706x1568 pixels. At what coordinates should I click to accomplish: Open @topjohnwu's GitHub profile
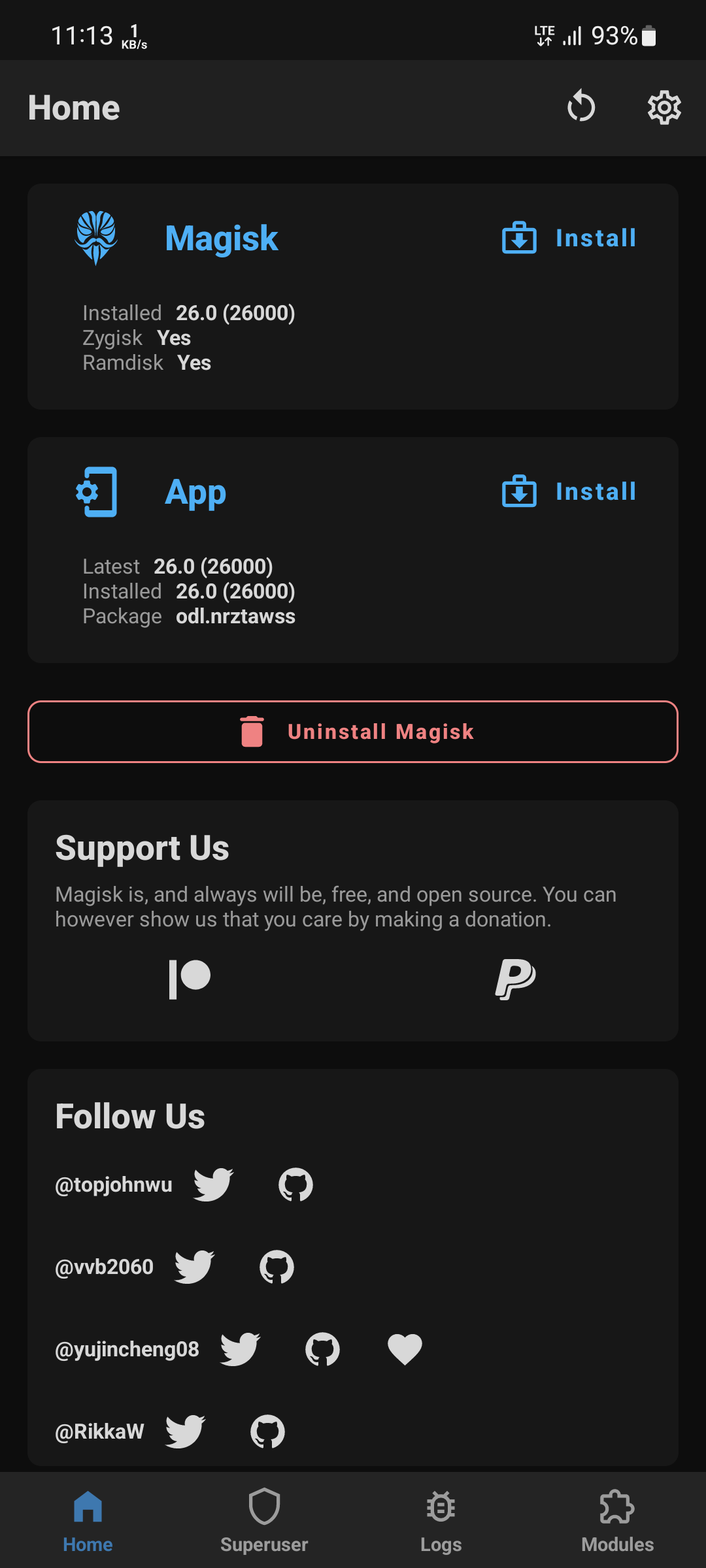tap(294, 1184)
